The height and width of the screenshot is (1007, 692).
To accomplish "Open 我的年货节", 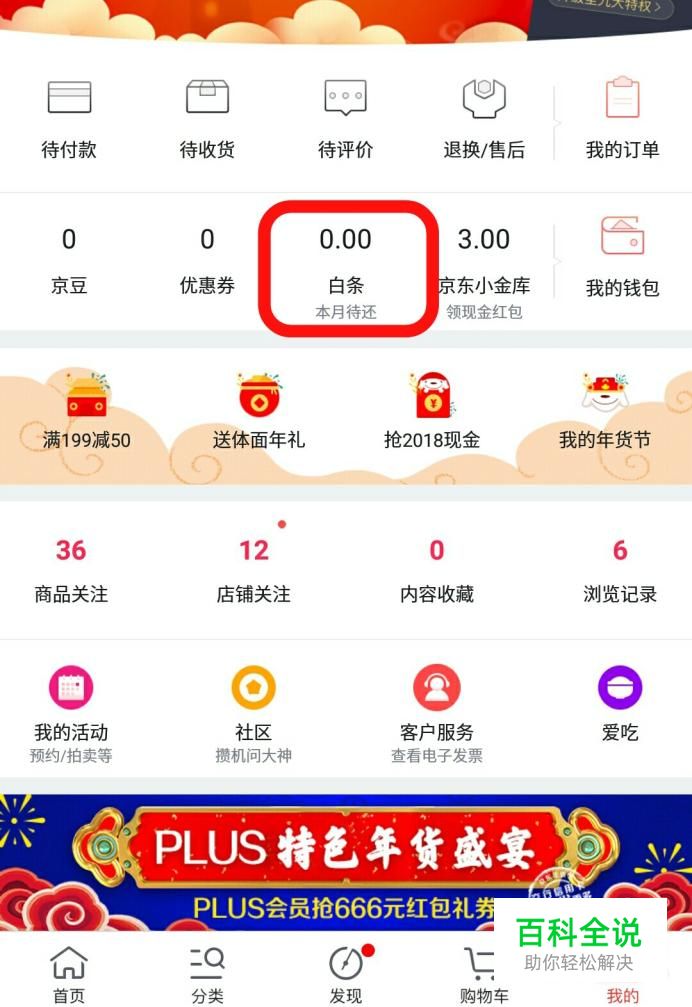I will pyautogui.click(x=604, y=412).
